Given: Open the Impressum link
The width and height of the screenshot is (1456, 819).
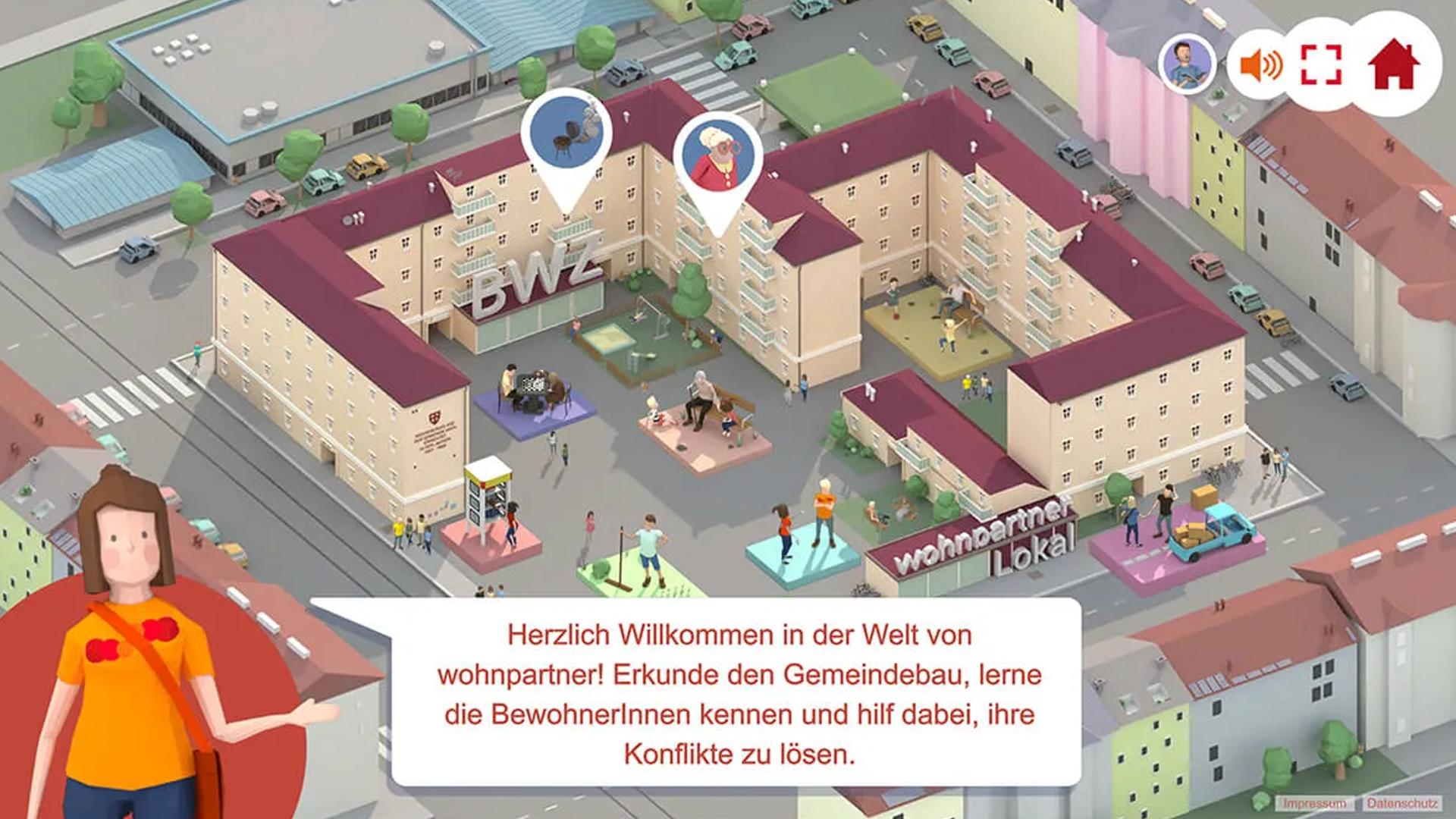Looking at the screenshot, I should coord(1314,803).
